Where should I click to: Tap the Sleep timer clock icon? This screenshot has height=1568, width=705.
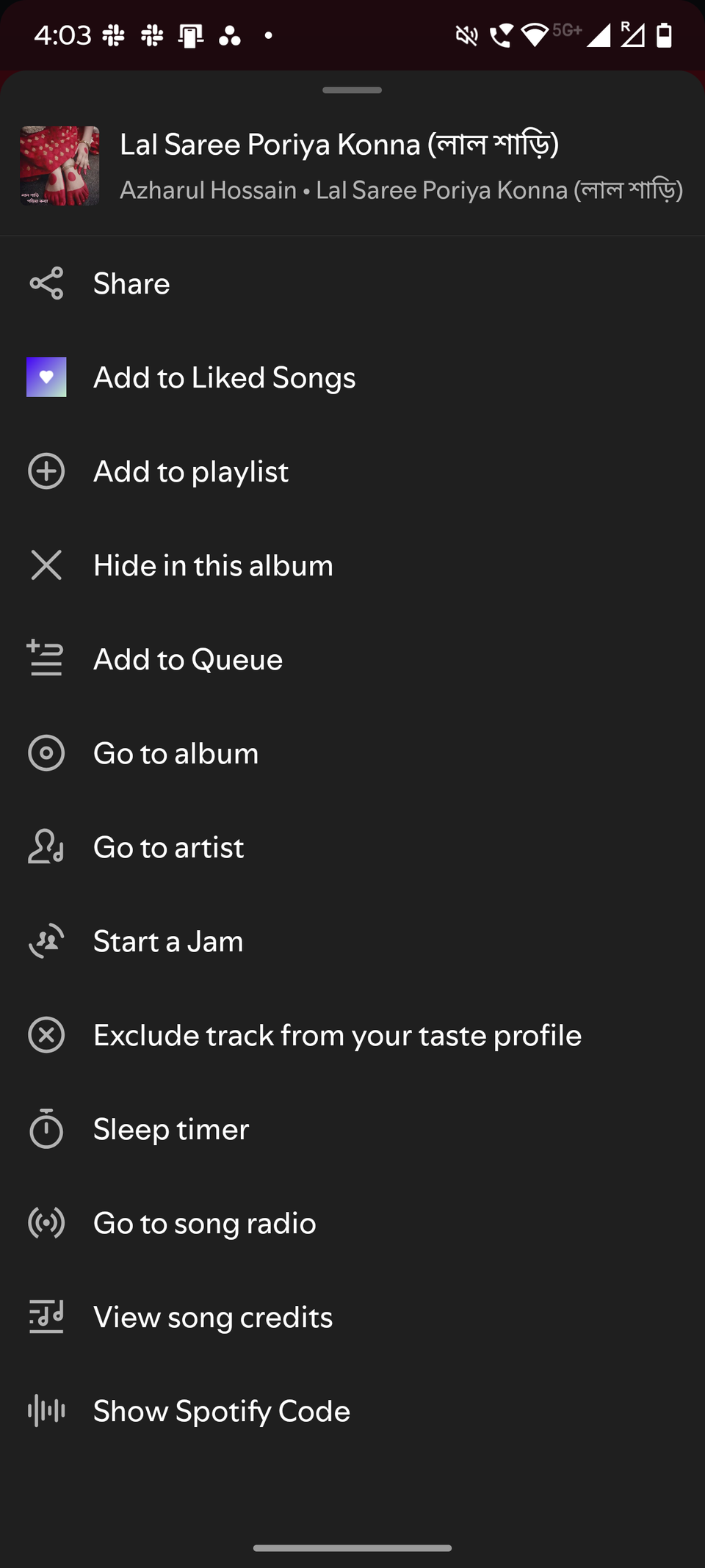click(x=46, y=1129)
